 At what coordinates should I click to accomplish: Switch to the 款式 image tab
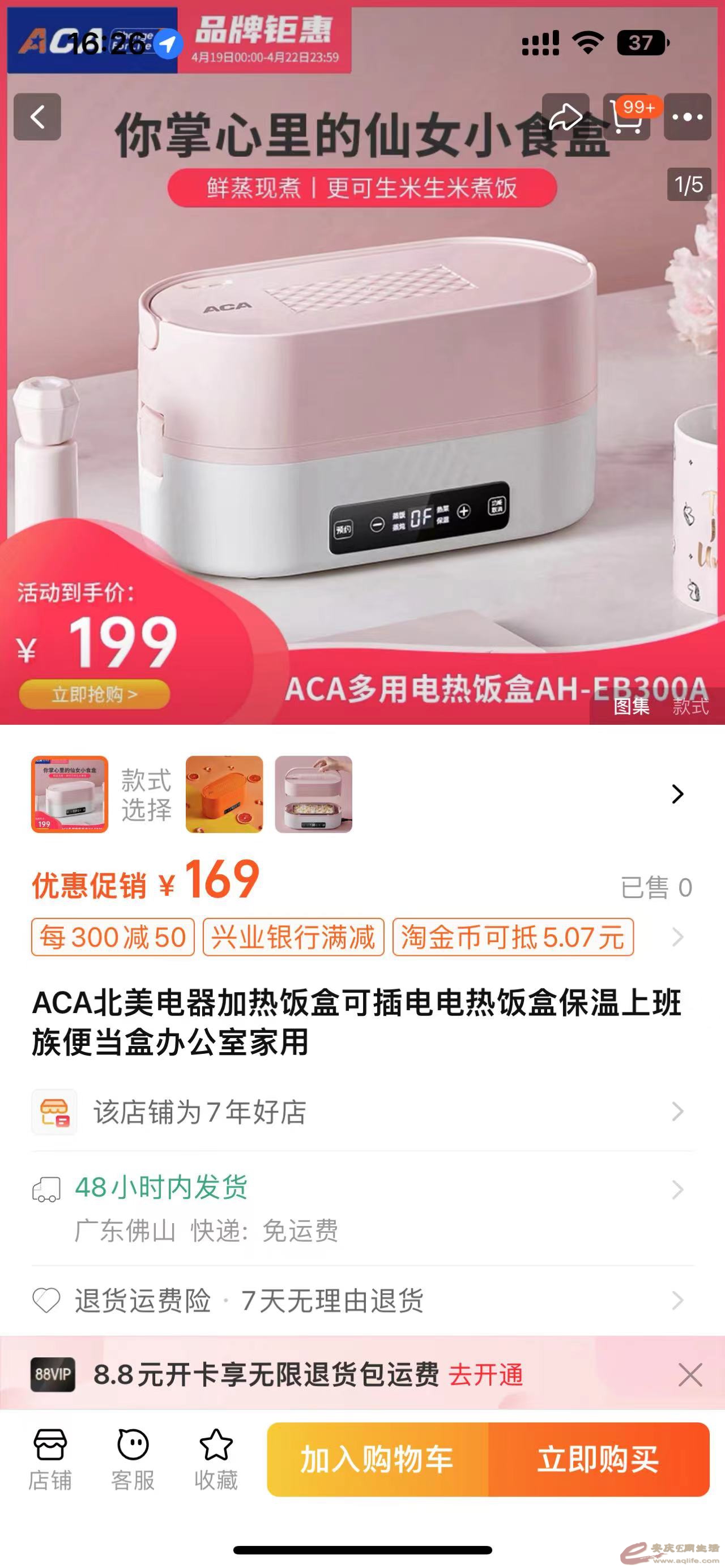coord(690,707)
